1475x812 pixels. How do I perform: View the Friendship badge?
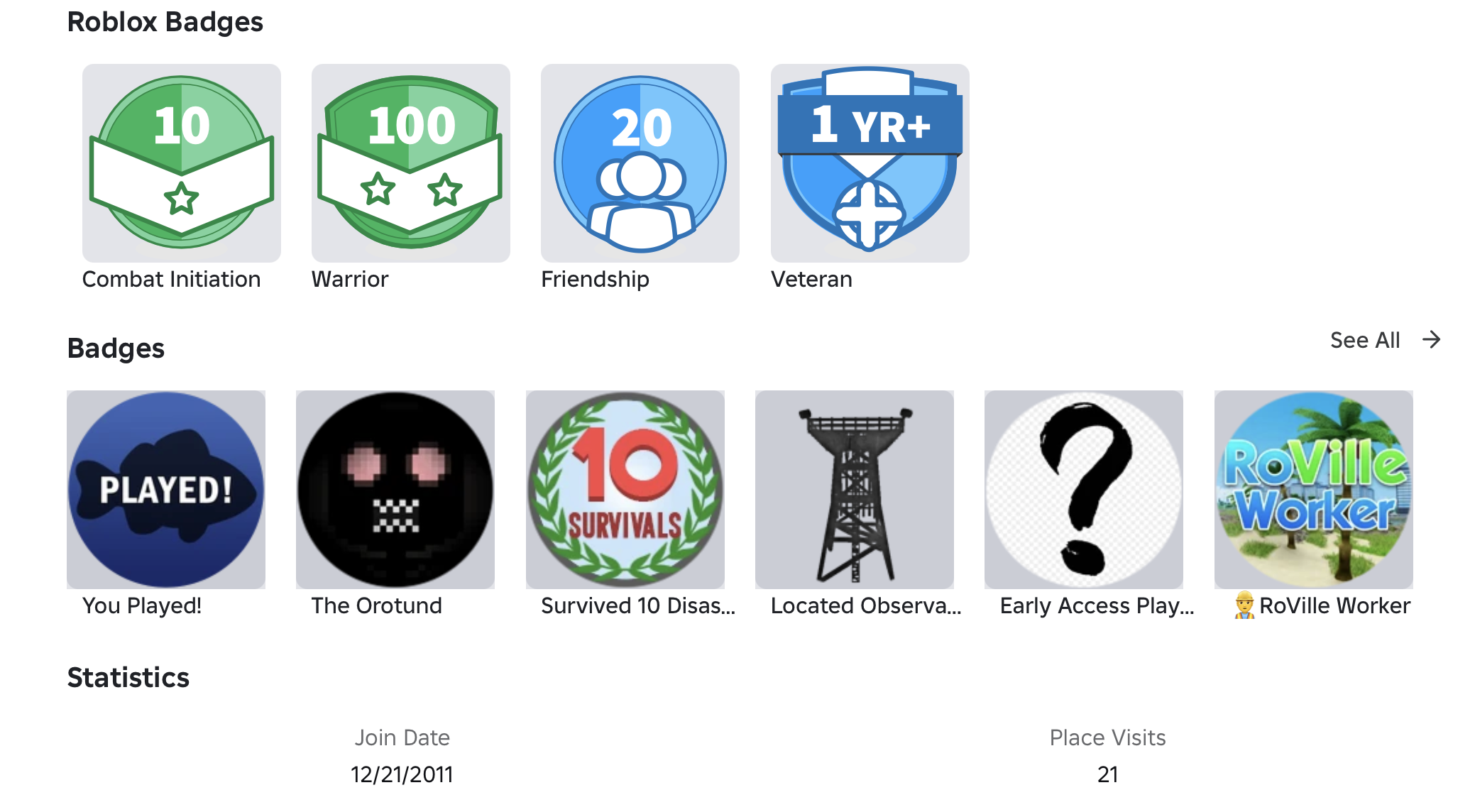coord(640,163)
